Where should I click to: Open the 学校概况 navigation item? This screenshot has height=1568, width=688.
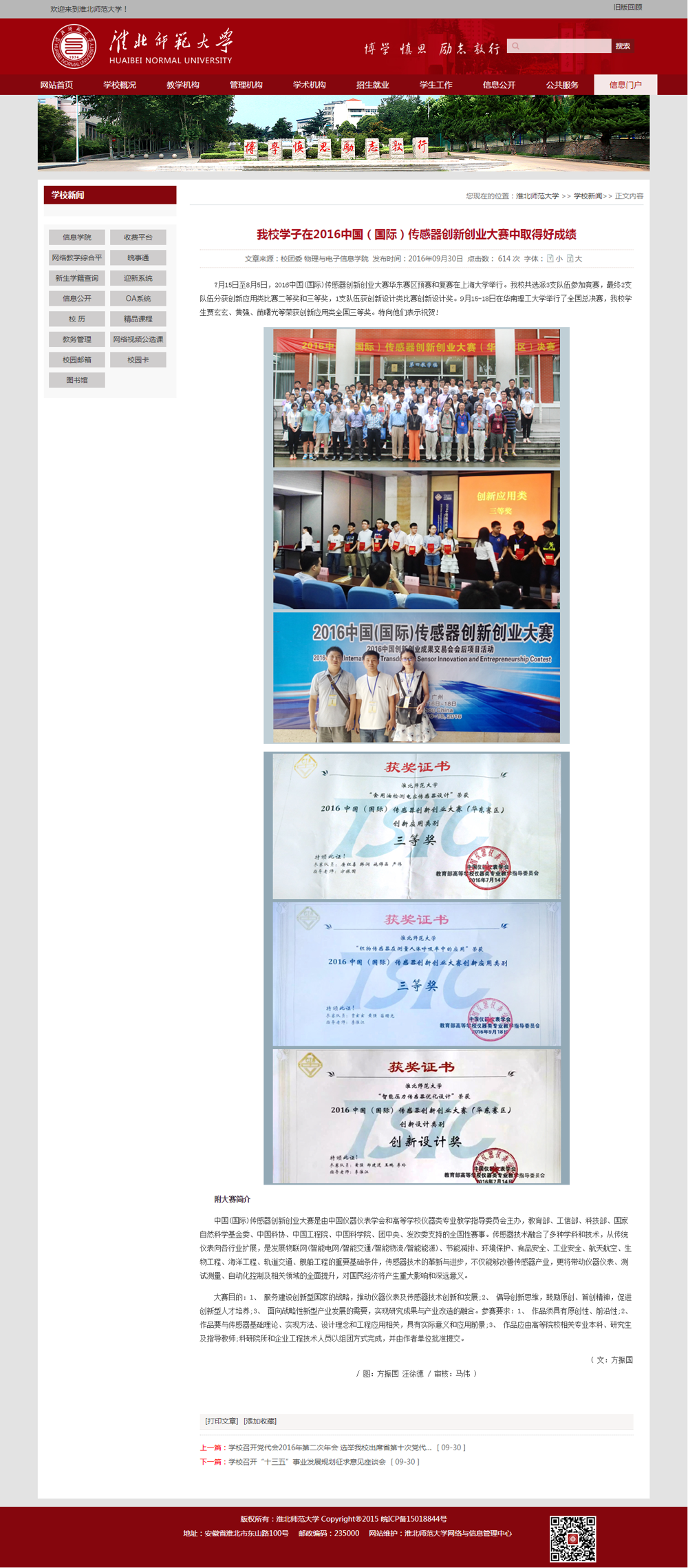pos(120,85)
